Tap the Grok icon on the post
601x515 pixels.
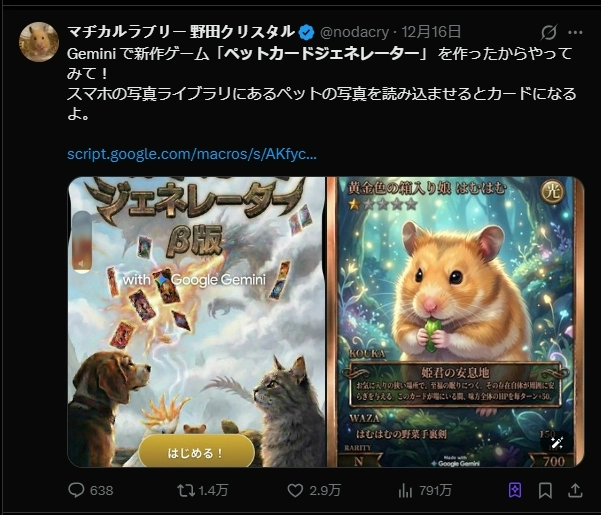(549, 32)
